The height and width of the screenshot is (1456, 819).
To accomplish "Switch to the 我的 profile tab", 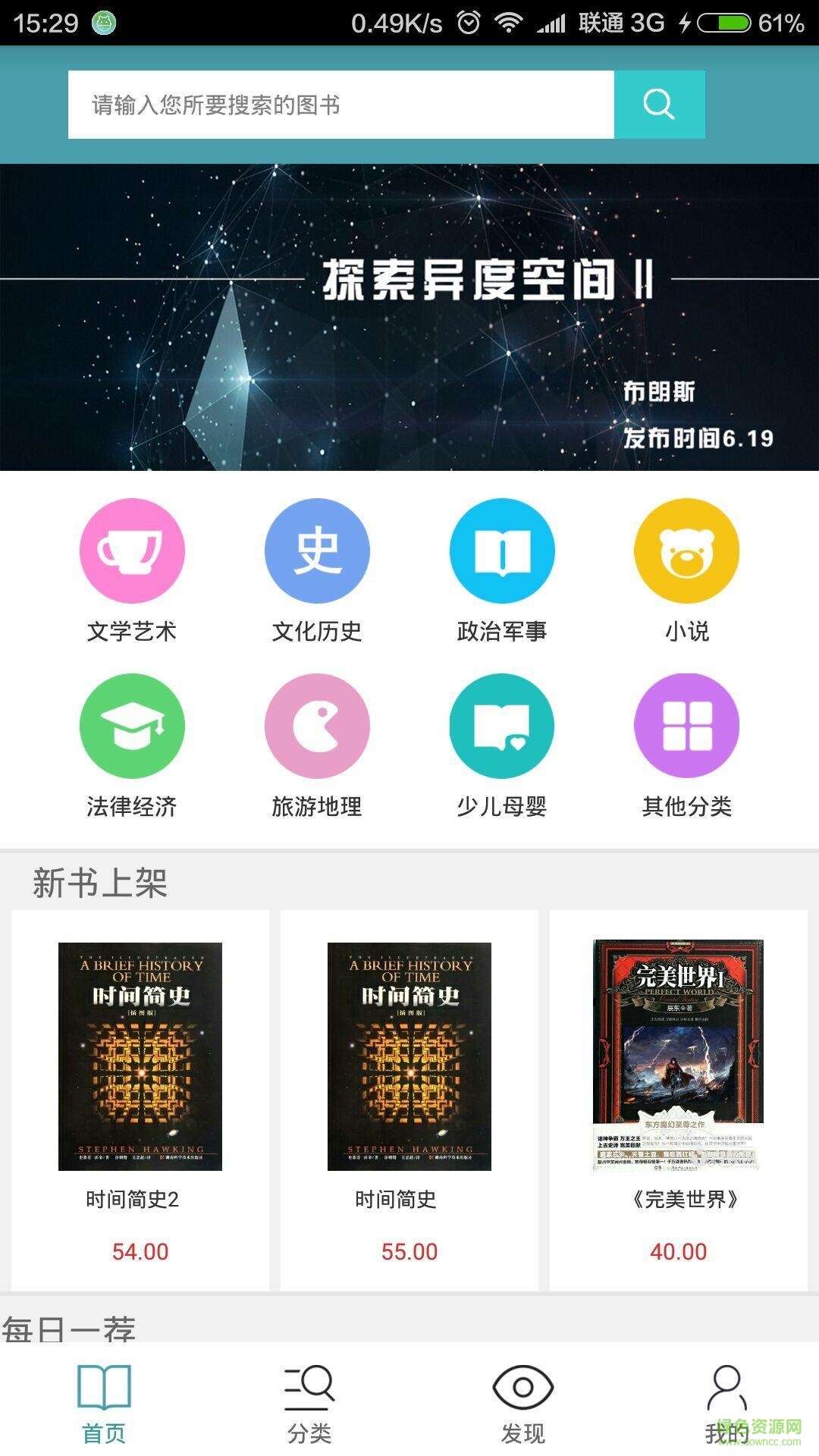I will tap(726, 1401).
